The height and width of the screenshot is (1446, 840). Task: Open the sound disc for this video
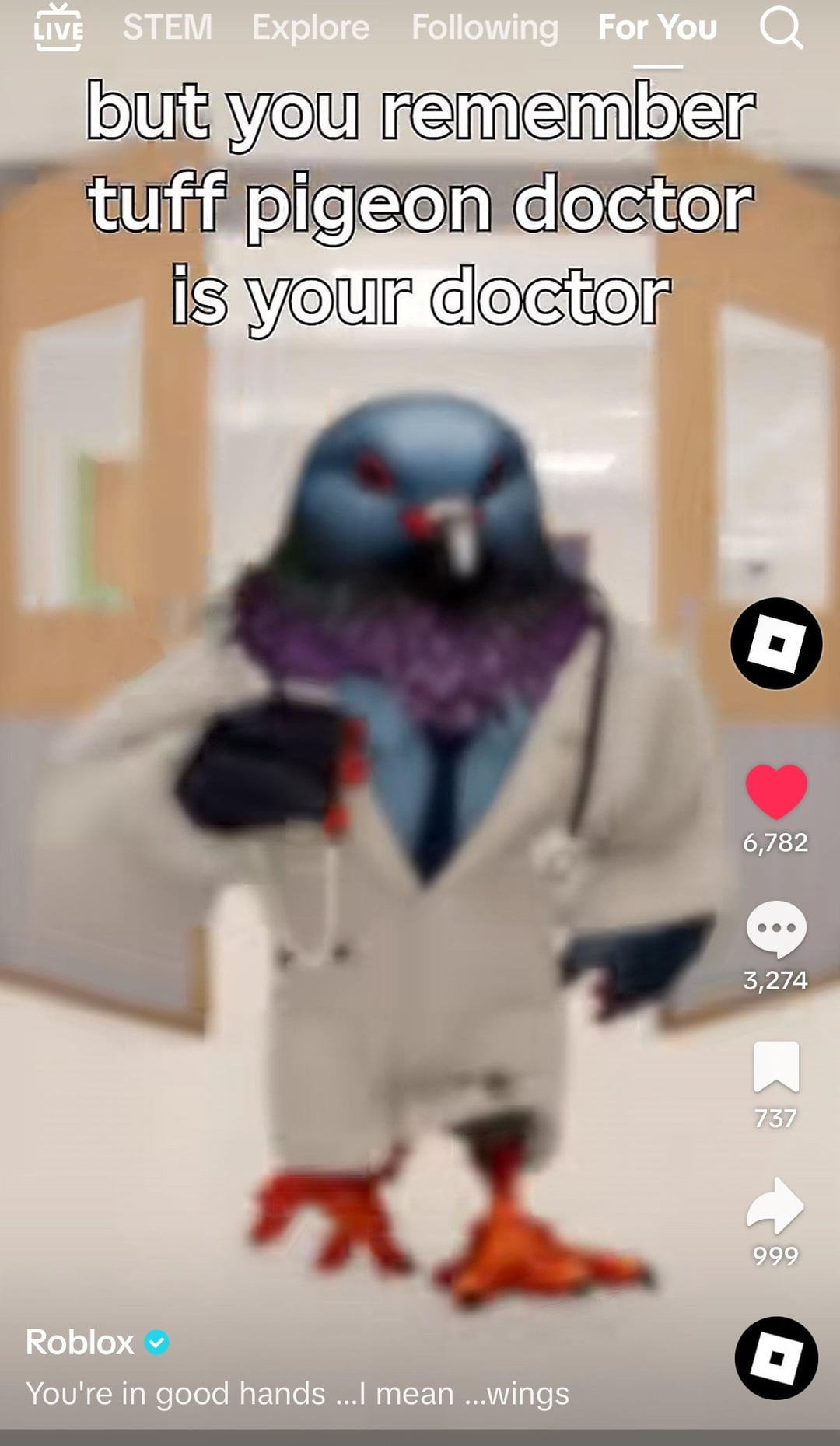pyautogui.click(x=775, y=1357)
